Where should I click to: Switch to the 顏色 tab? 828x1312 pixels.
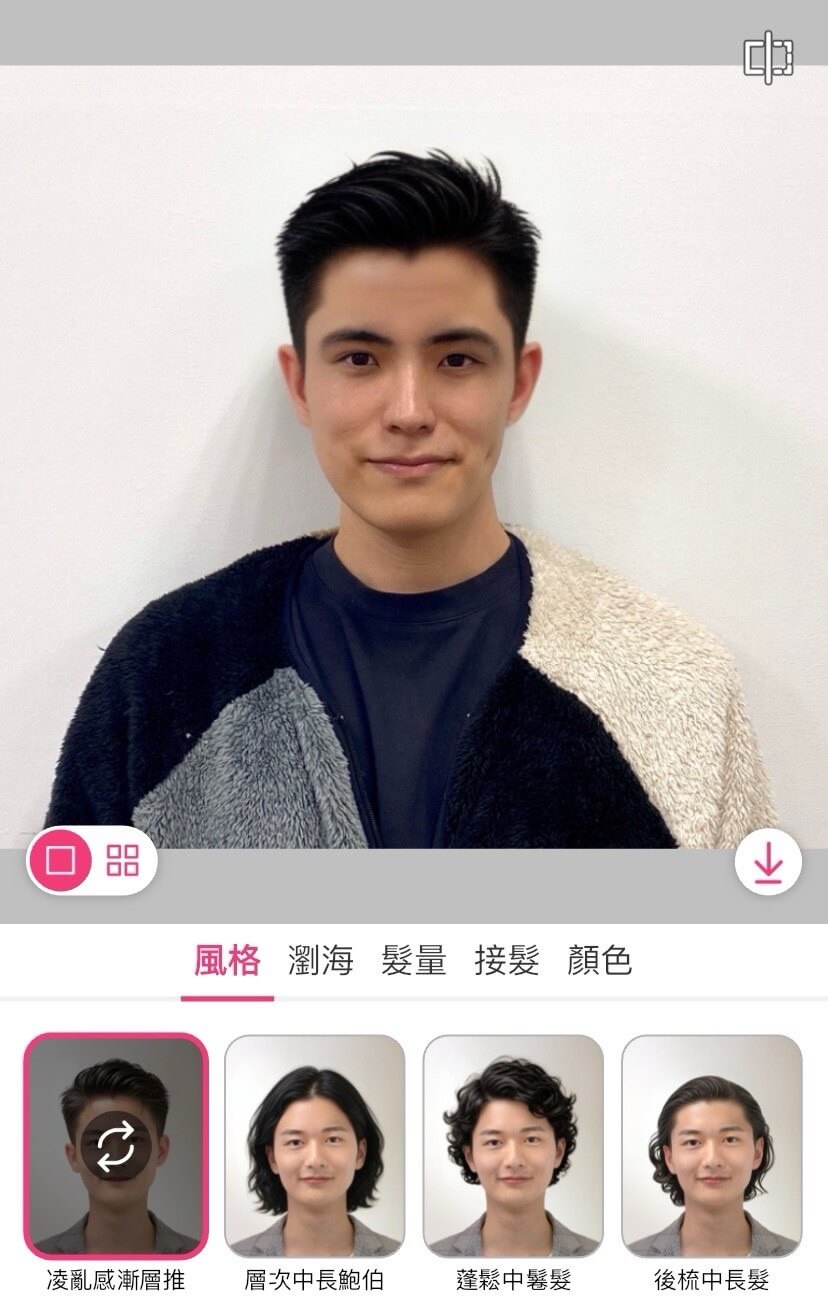coord(600,961)
